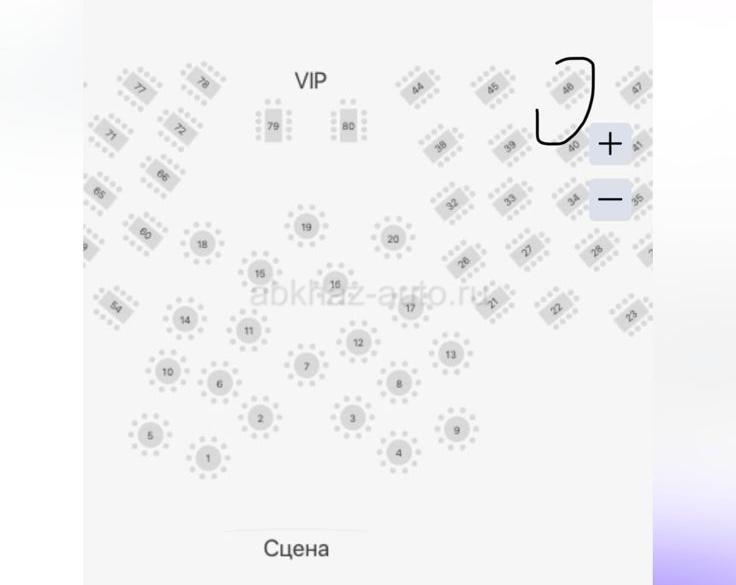
Task: Choose table 9
Action: tap(456, 430)
